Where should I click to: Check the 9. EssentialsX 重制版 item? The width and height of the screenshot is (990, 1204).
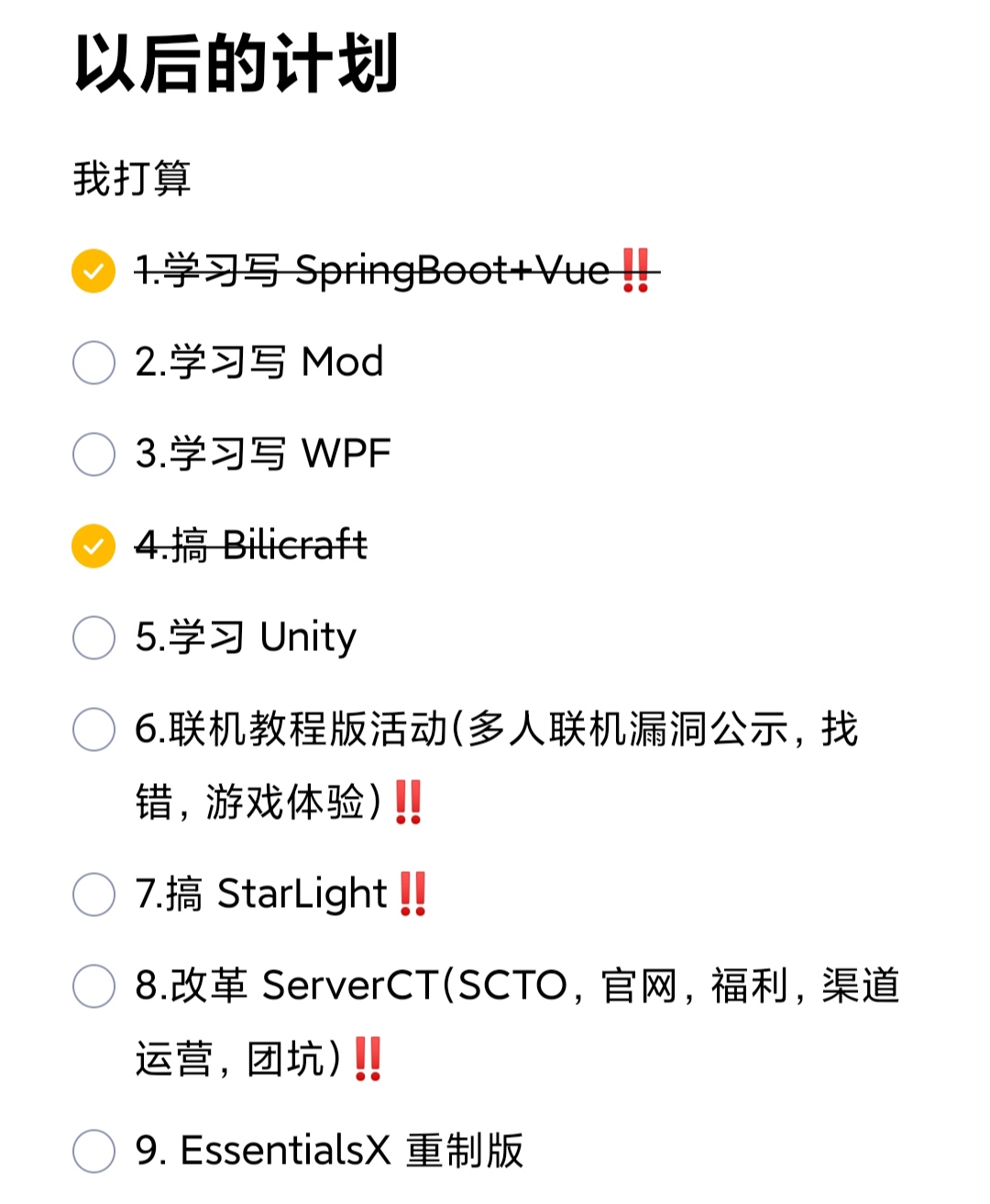click(x=93, y=1151)
